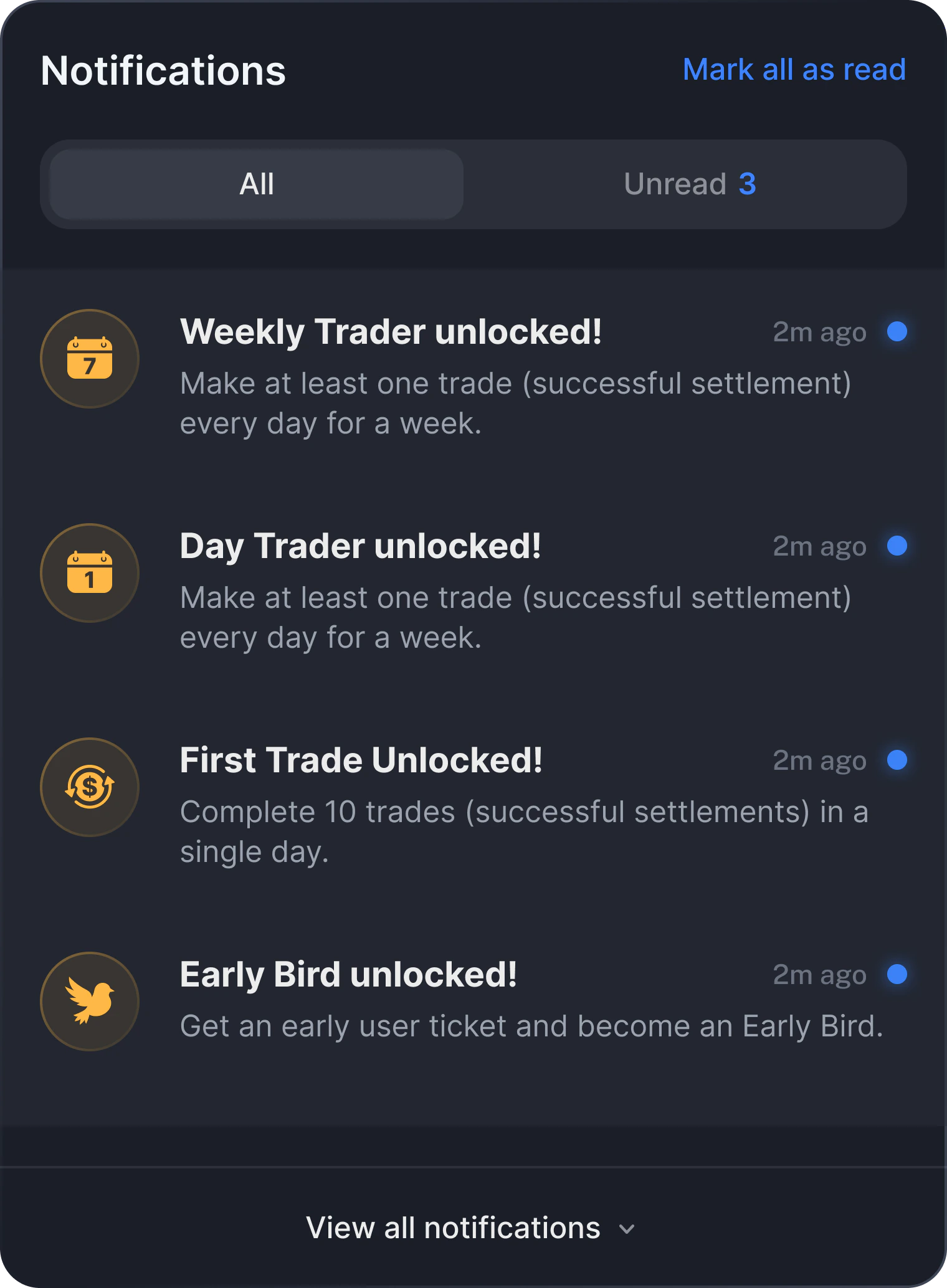Open the Weekly Trader unlocked notification

(391, 332)
